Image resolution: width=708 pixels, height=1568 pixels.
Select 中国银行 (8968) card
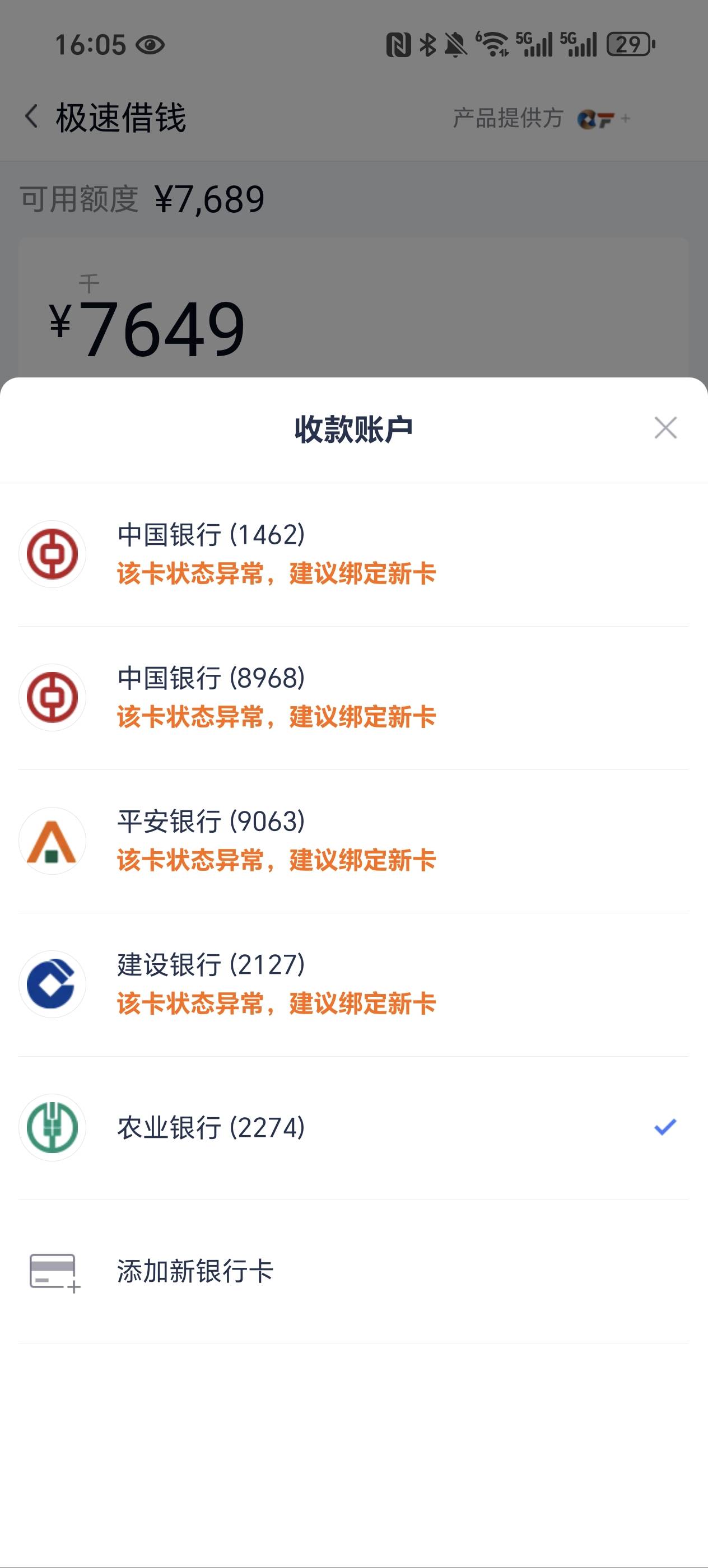tap(353, 698)
